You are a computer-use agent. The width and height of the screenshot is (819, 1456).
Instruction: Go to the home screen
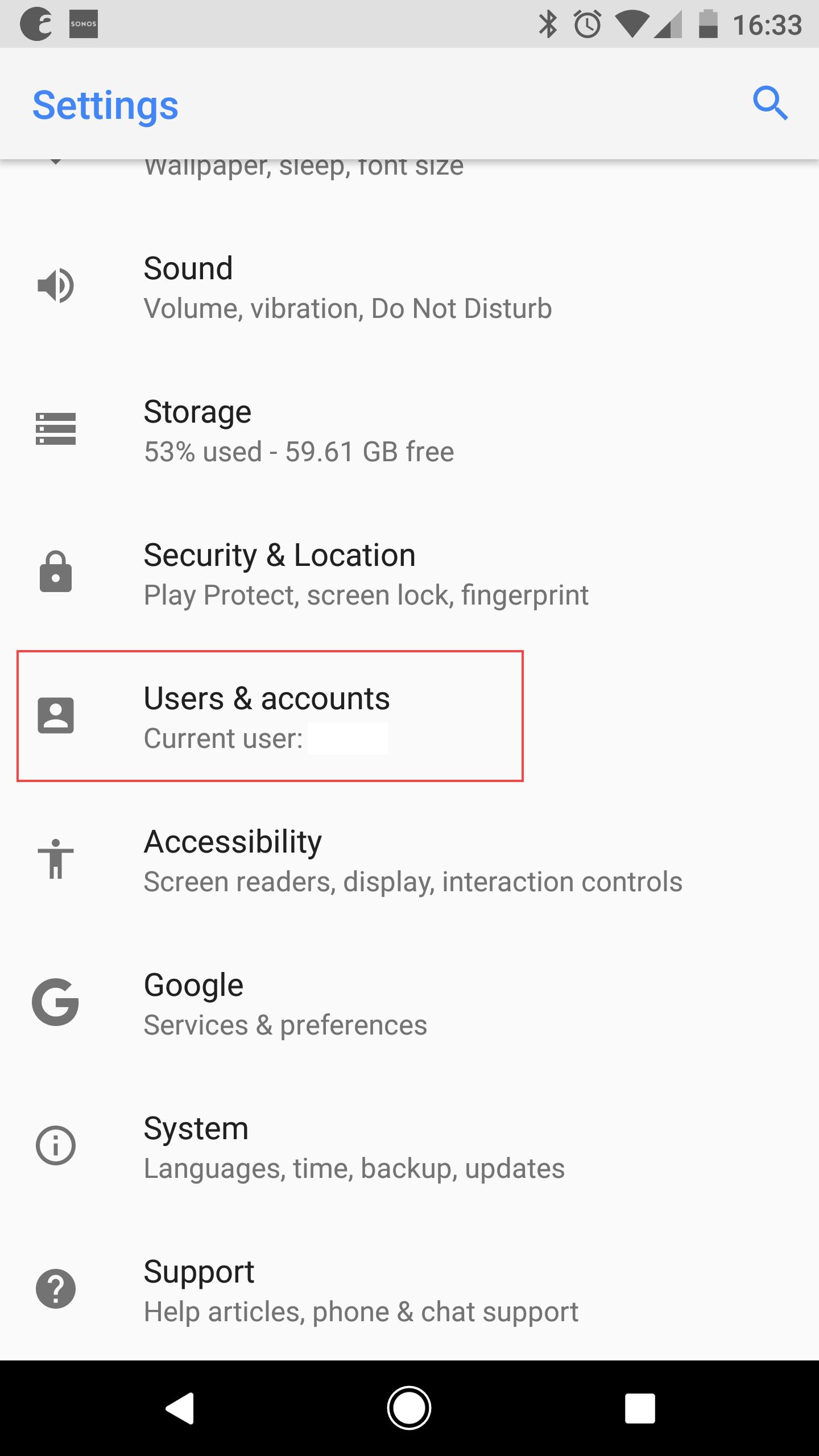pyautogui.click(x=409, y=1408)
